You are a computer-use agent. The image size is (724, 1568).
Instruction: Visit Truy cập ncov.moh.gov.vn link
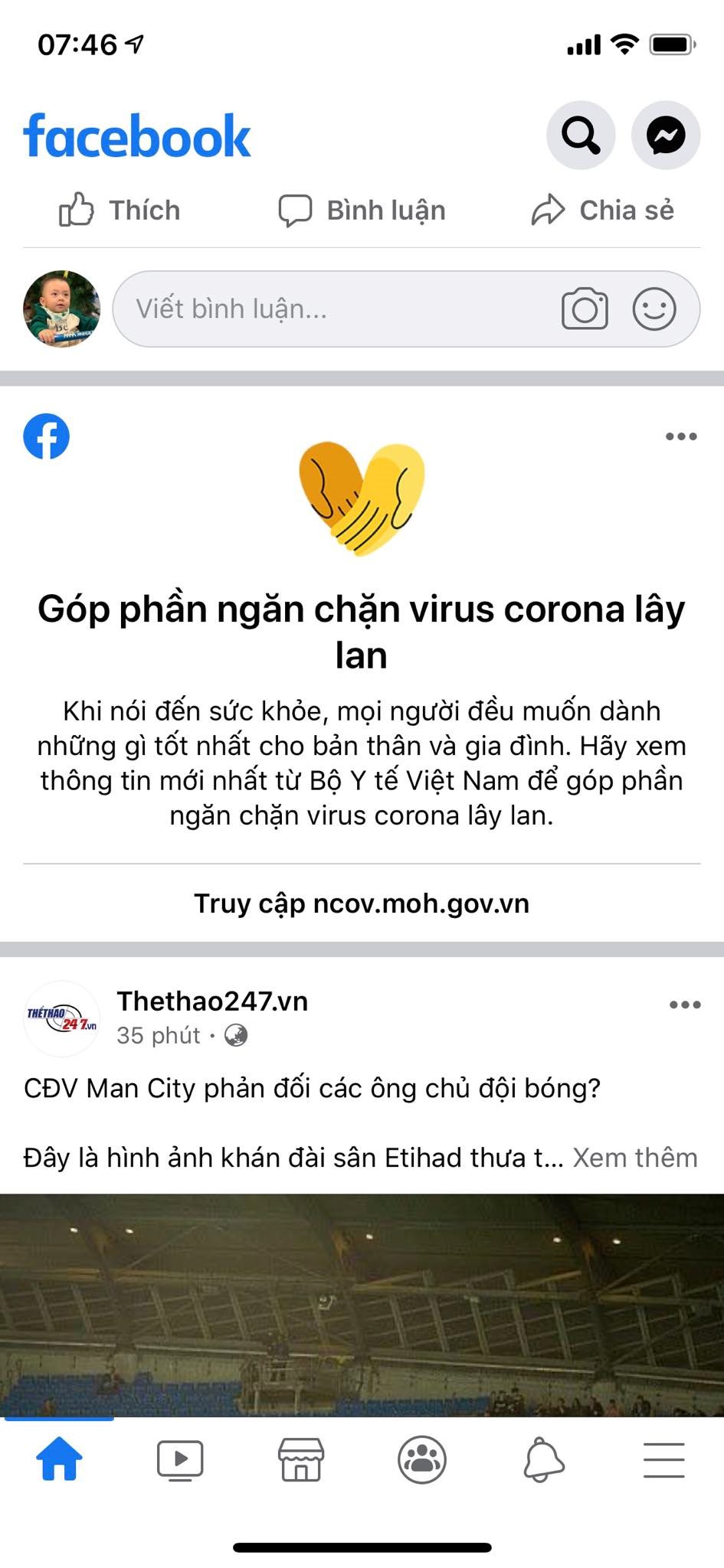tap(362, 903)
